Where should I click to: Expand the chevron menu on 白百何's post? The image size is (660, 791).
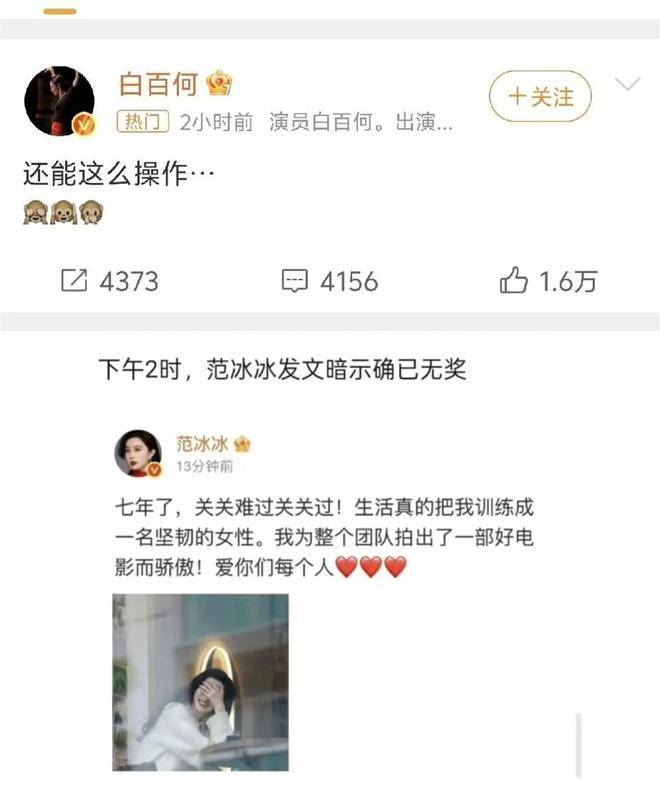pos(627,85)
